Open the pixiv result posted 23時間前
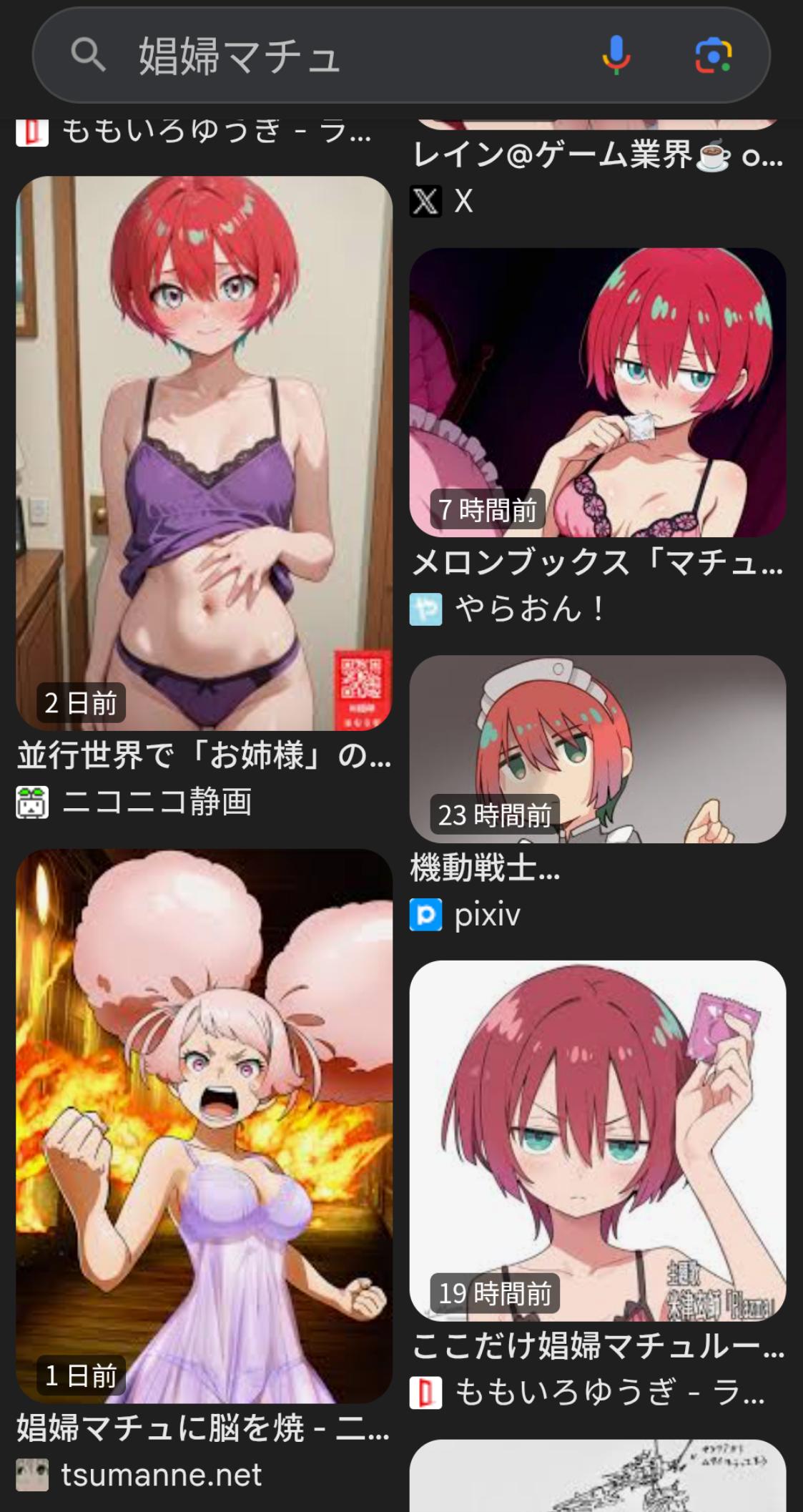 (597, 749)
